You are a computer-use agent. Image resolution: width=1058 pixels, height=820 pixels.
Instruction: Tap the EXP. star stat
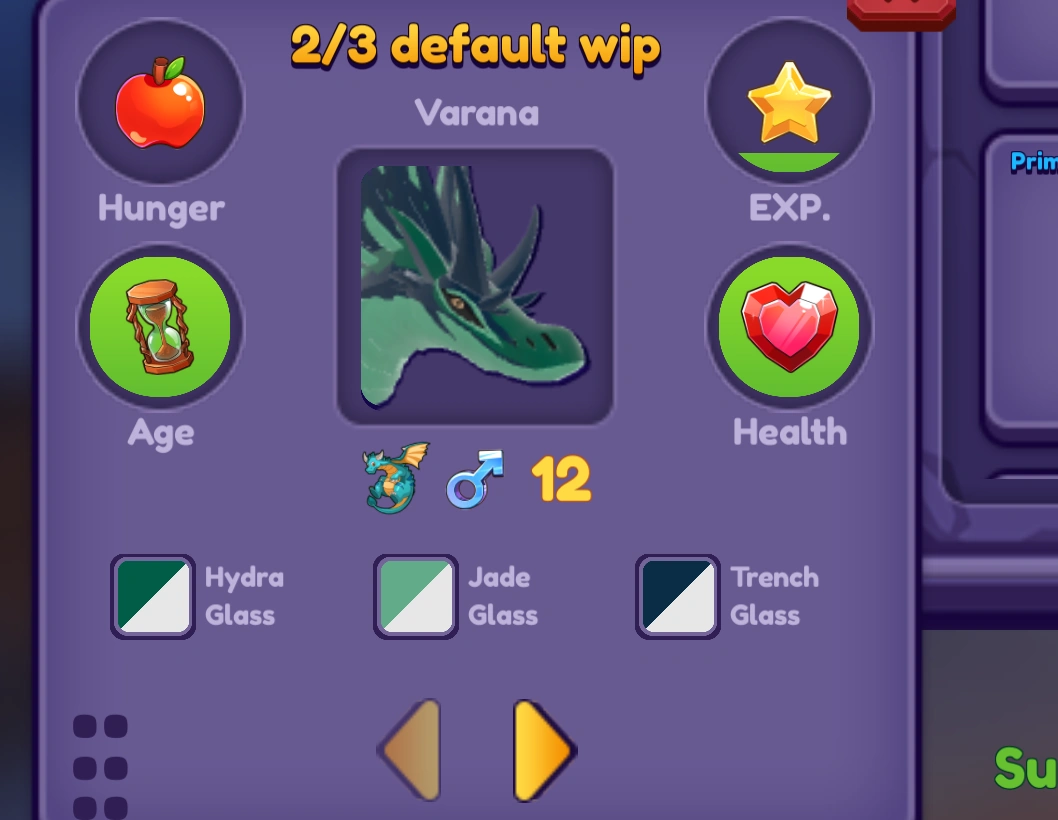coord(789,102)
